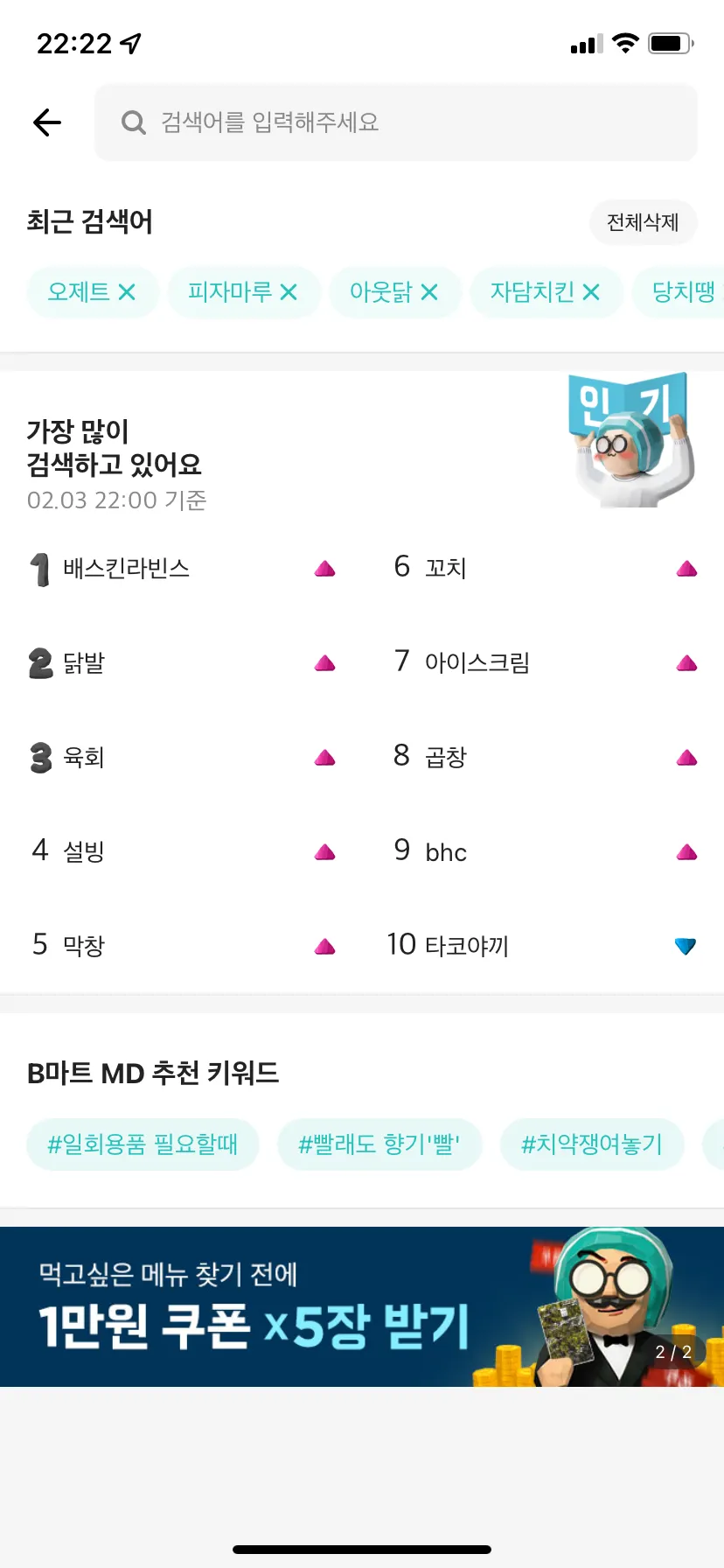Tap the 설빙 ranked keyword
The width and height of the screenshot is (724, 1568).
coord(84,851)
